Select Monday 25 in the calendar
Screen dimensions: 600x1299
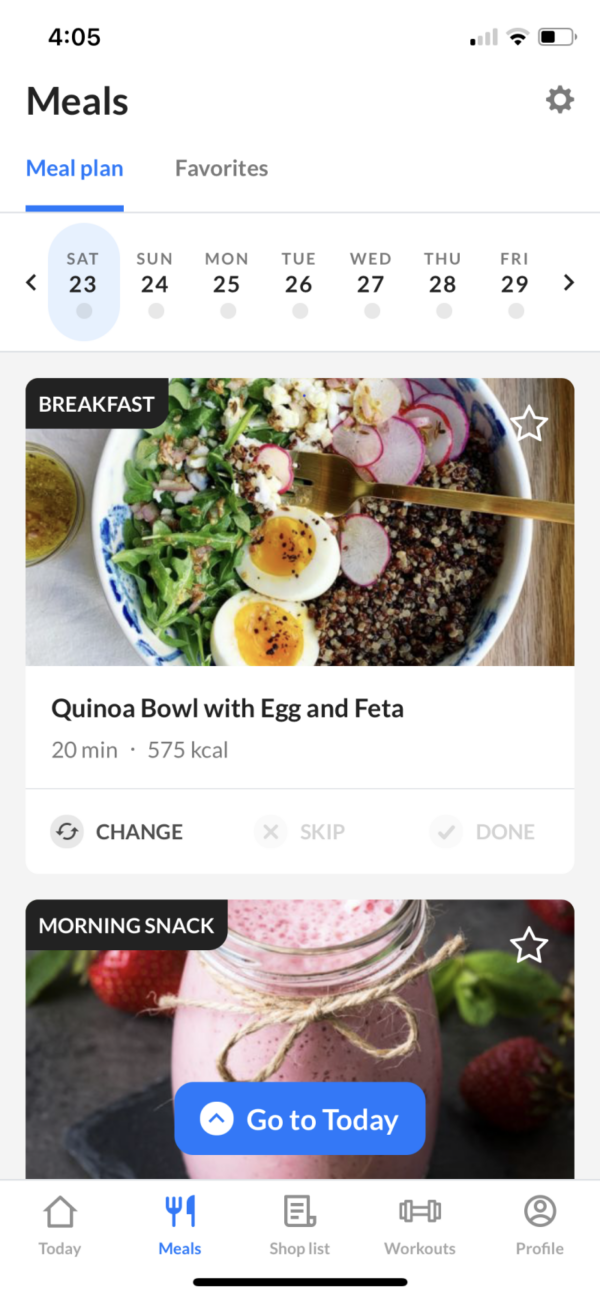pos(227,283)
